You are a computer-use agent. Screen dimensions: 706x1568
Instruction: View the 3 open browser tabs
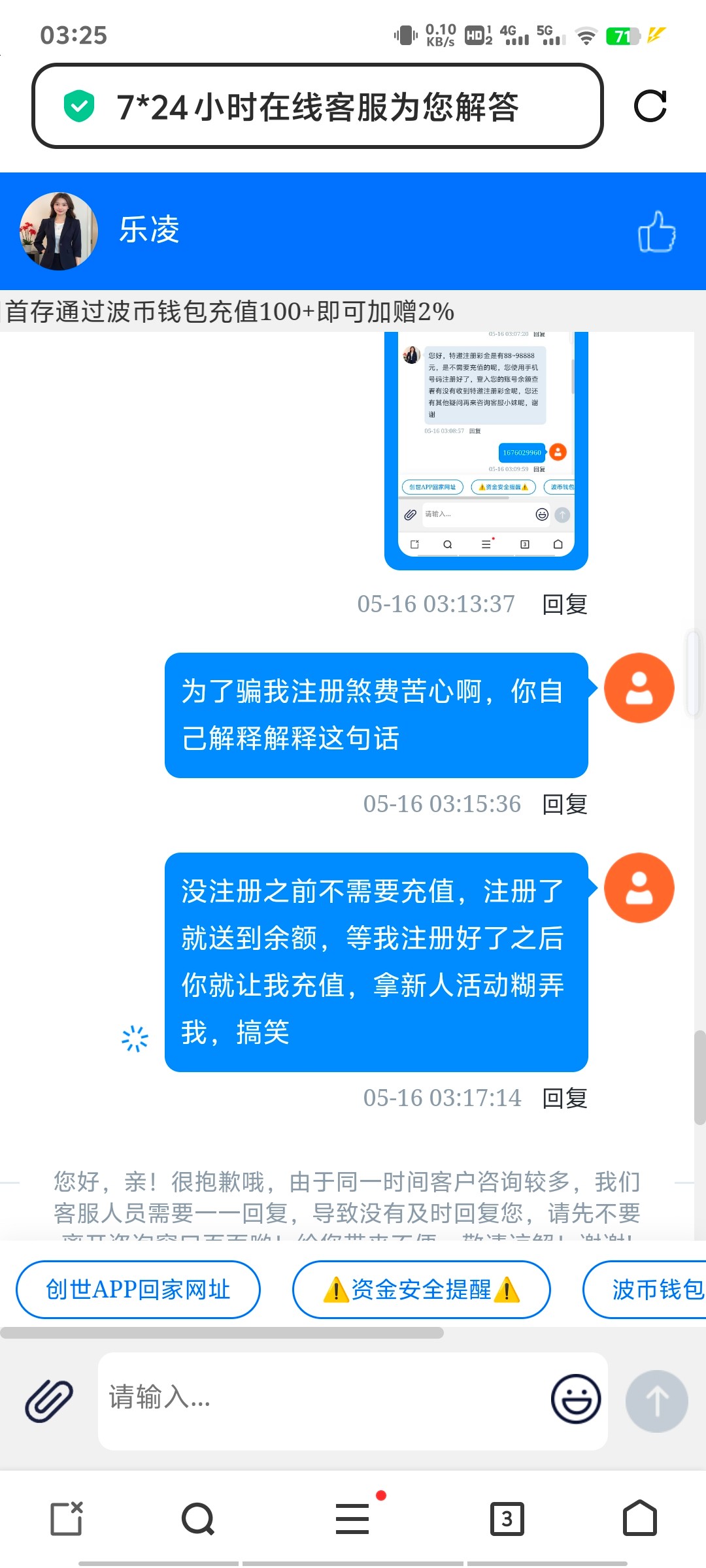pyautogui.click(x=507, y=1518)
